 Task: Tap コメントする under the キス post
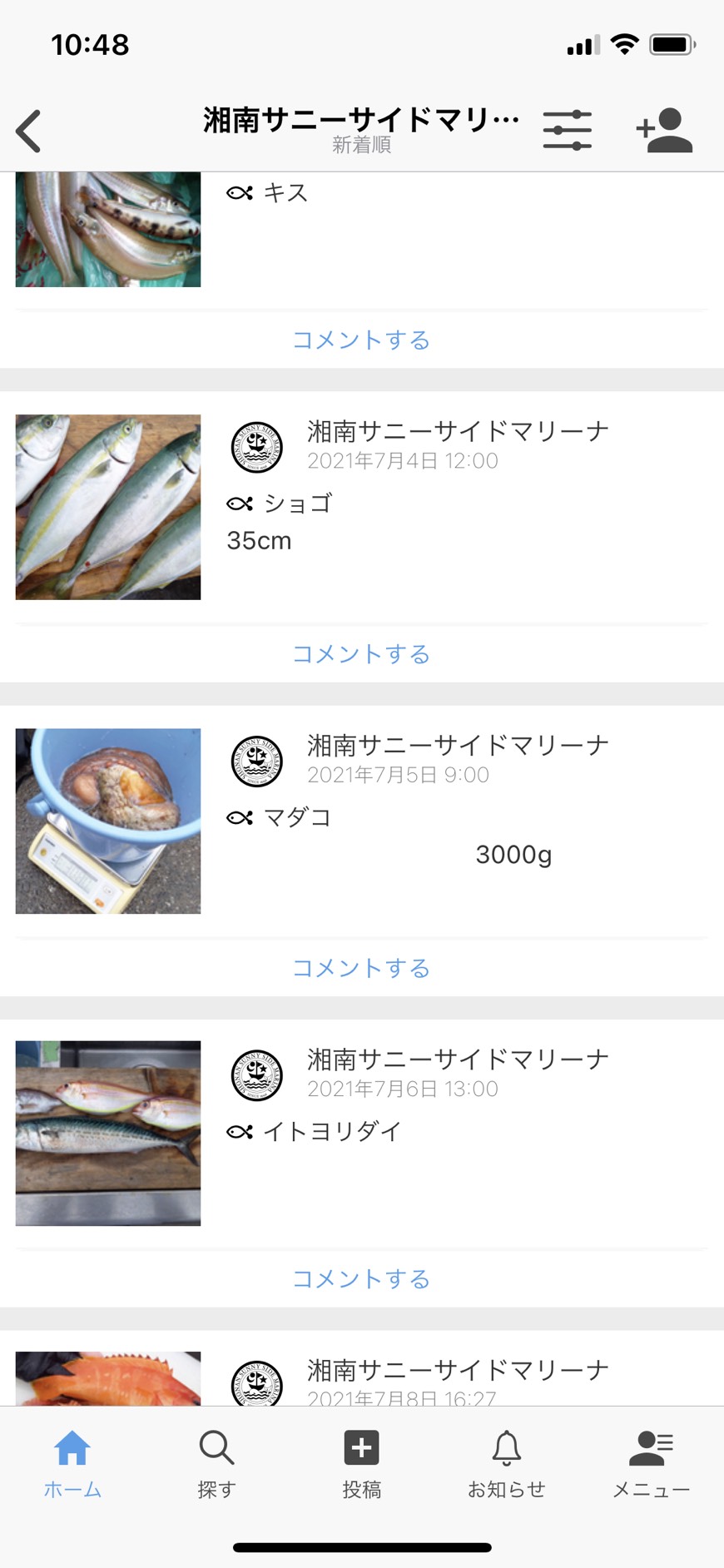[361, 340]
